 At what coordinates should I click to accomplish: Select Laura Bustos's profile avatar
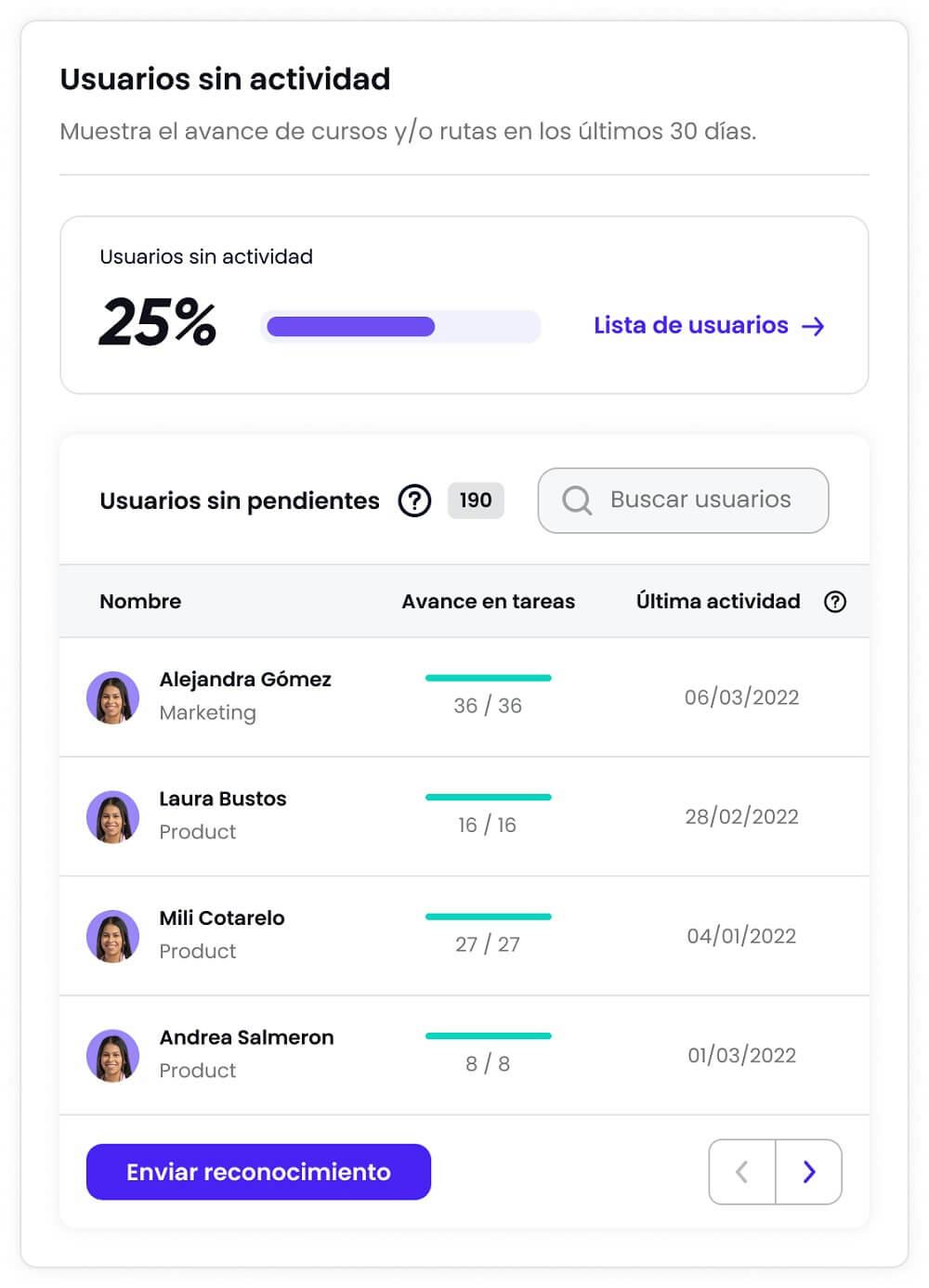click(112, 816)
